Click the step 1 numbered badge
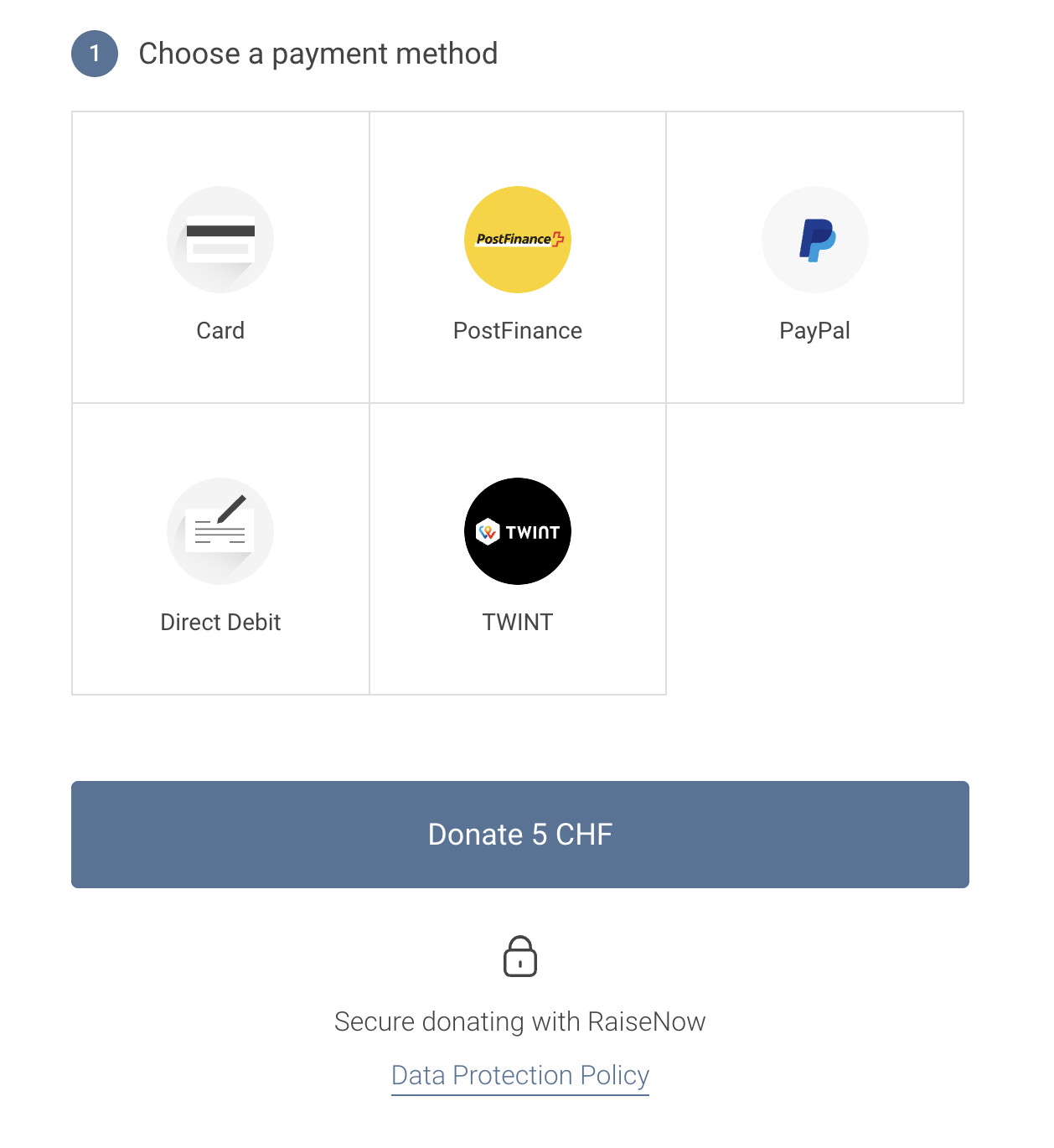This screenshot has width=1054, height=1148. 94,54
